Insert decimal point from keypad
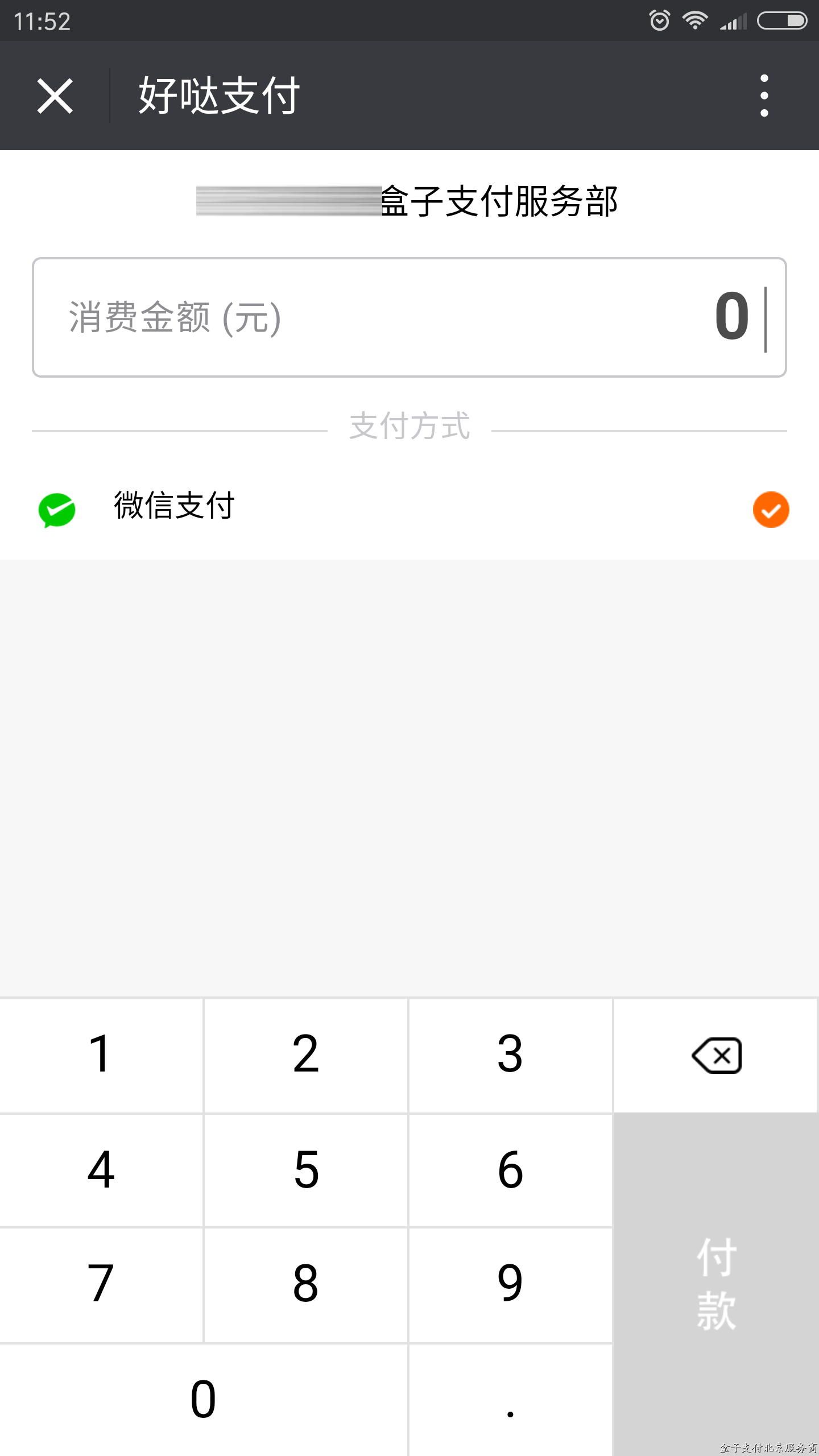 coord(511,1400)
